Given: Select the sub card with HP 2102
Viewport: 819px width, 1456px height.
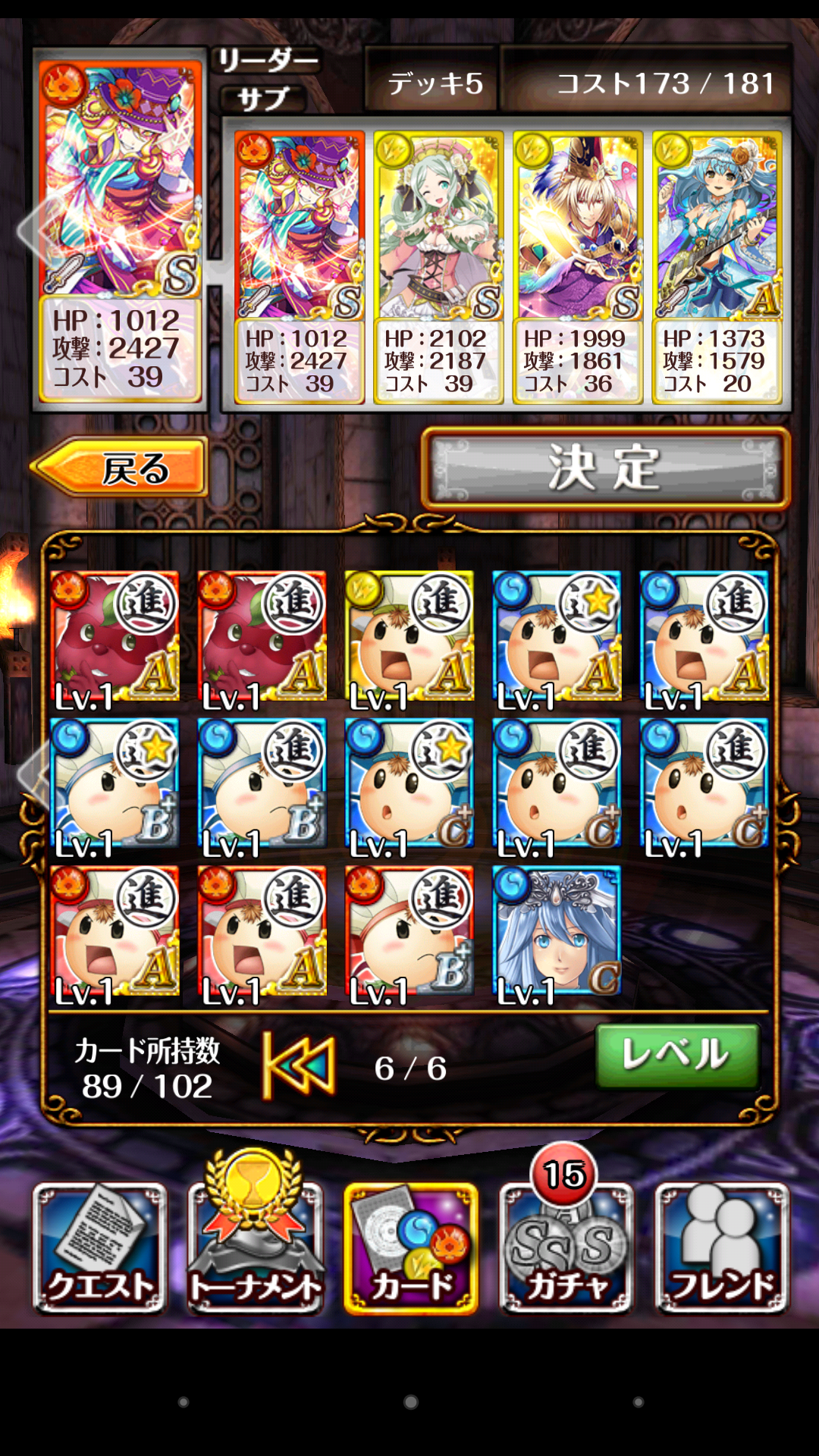Looking at the screenshot, I should click(438, 267).
